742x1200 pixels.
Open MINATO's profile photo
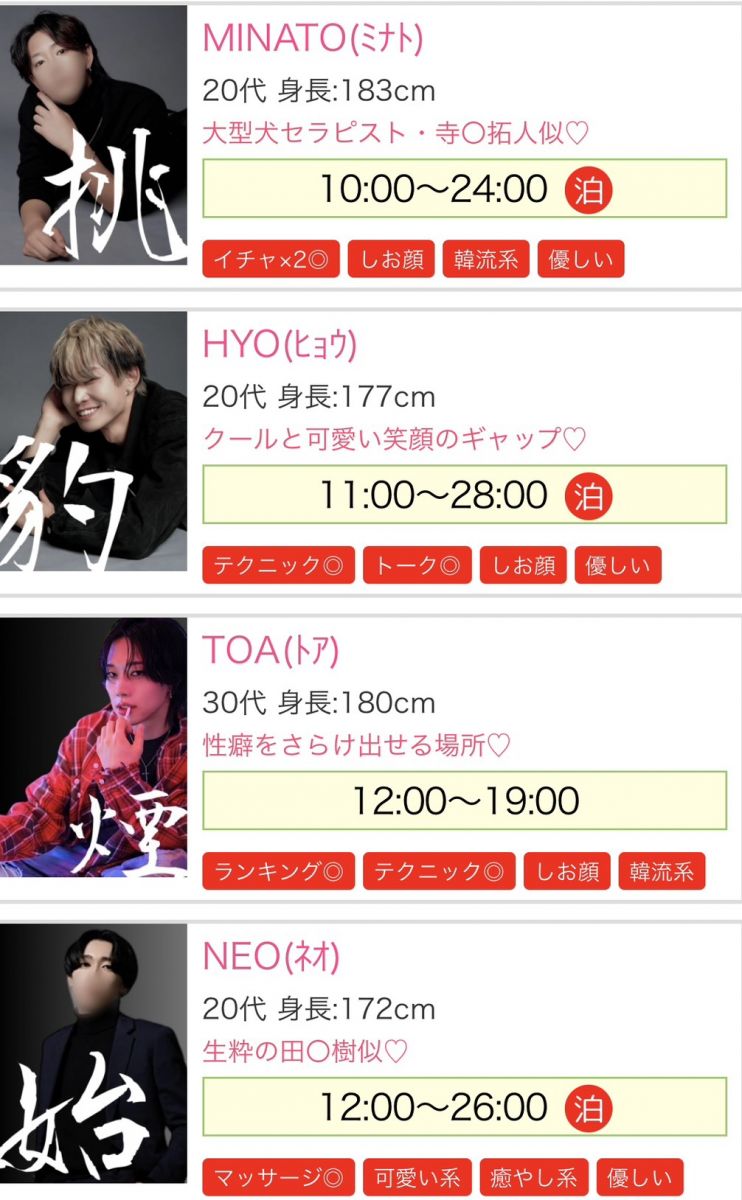(x=93, y=135)
